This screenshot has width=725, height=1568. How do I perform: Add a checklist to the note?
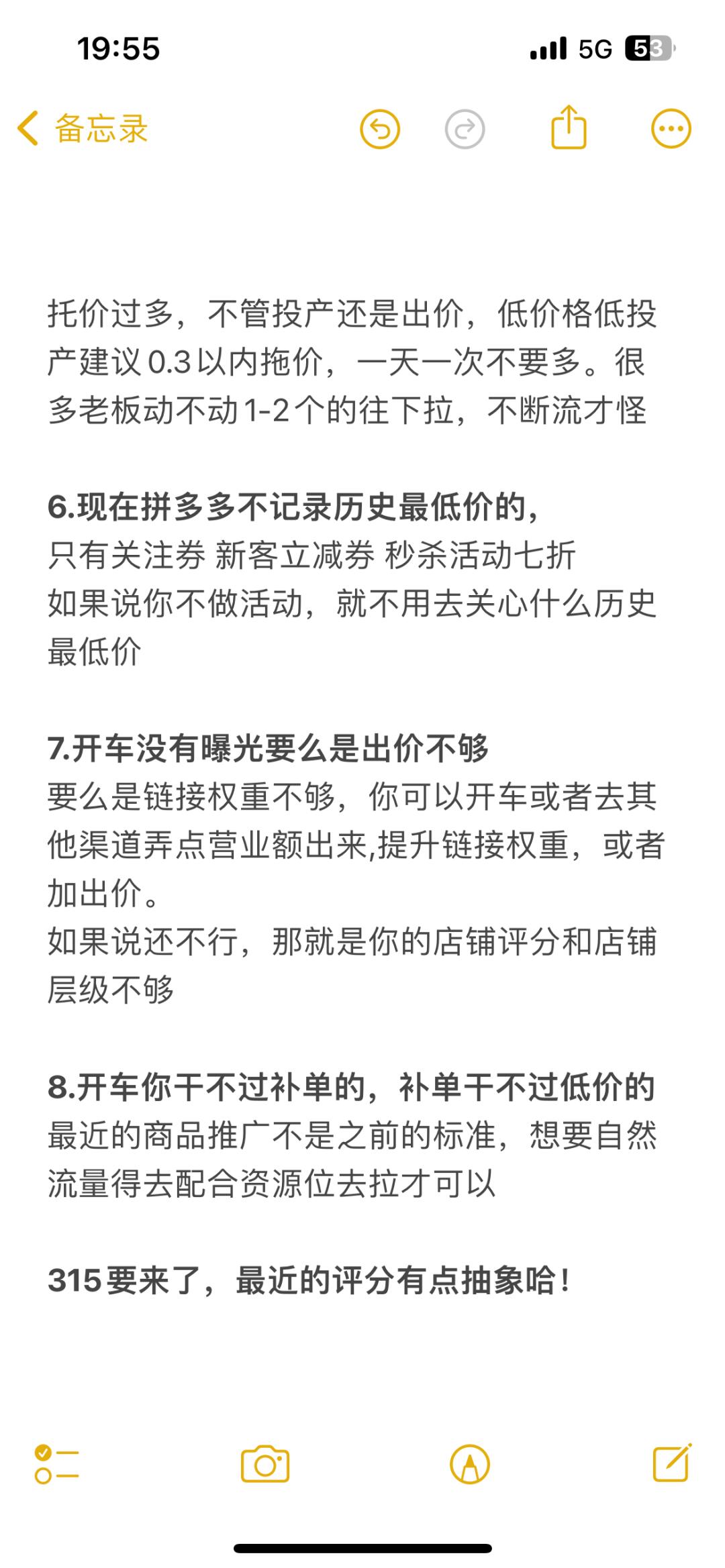point(56,1464)
